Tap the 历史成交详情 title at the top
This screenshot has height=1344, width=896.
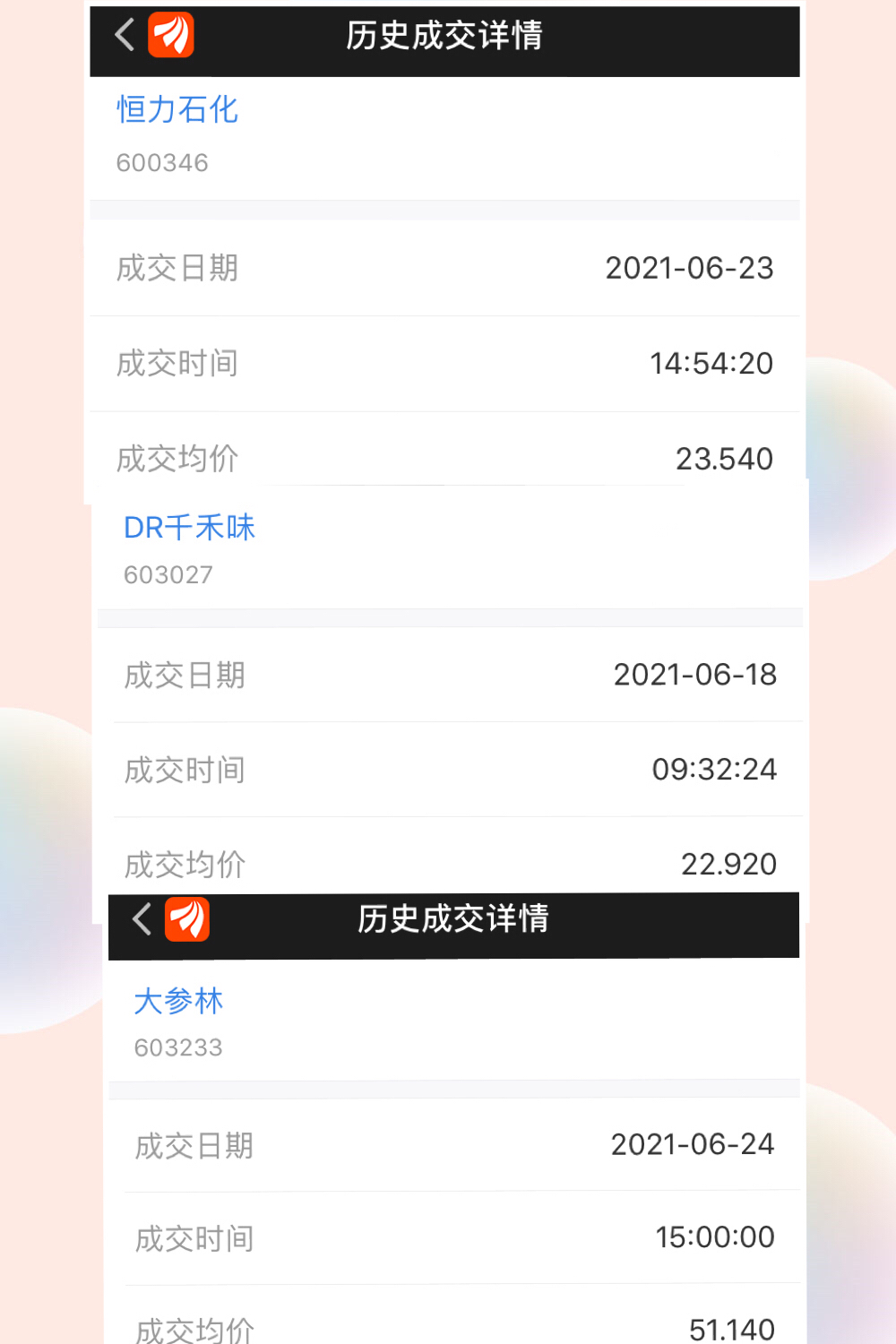point(444,37)
